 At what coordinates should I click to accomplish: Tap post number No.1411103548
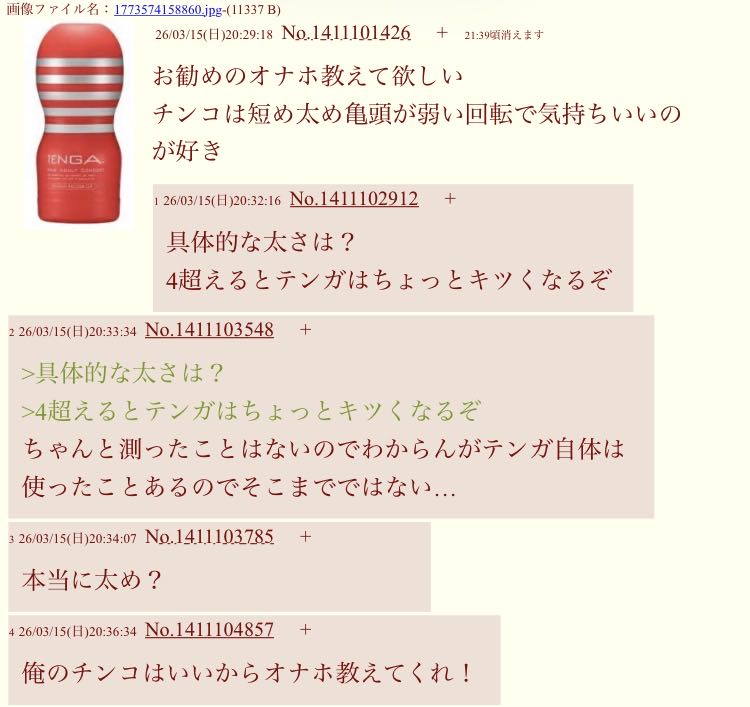(x=209, y=330)
